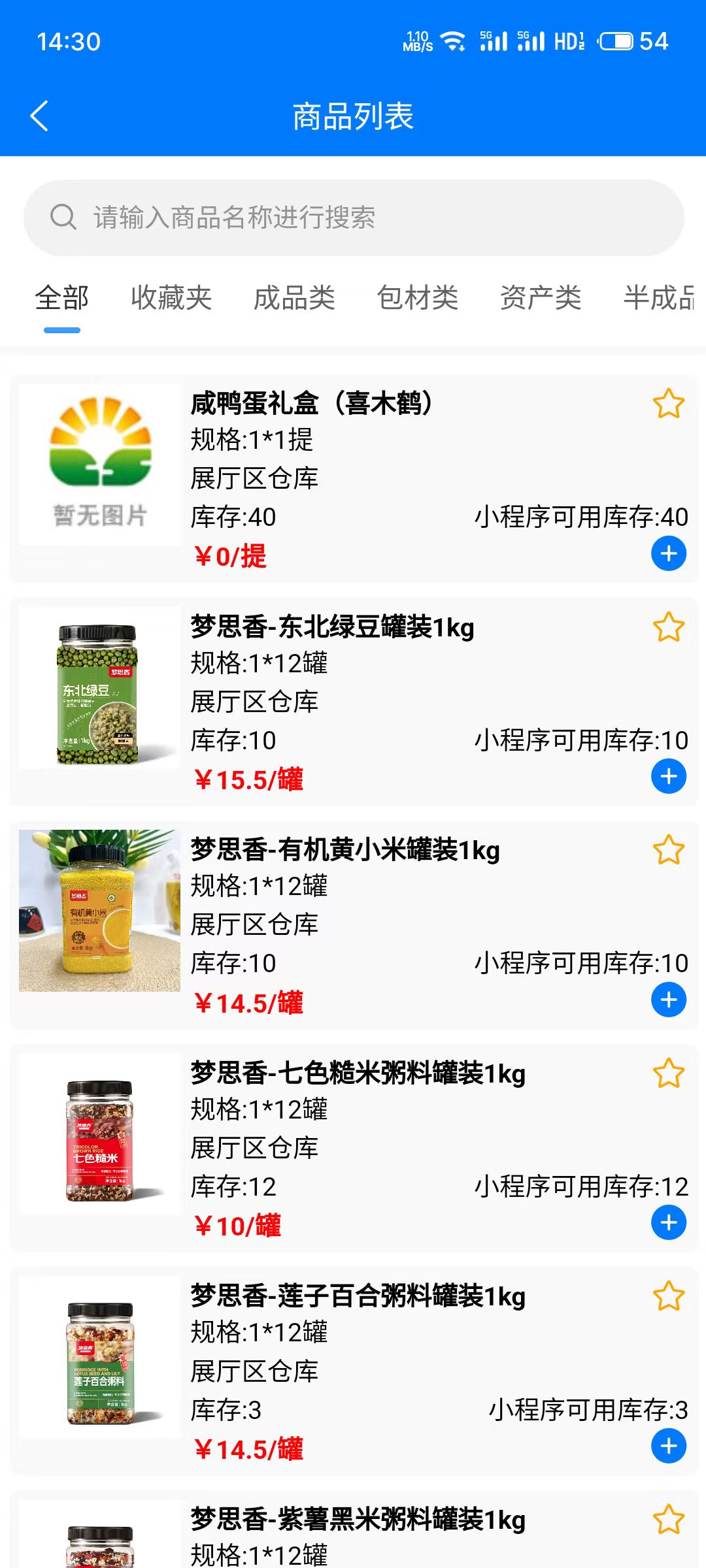
Task: Star the 七色糙米粥料罐装1kg product
Action: tap(668, 1073)
